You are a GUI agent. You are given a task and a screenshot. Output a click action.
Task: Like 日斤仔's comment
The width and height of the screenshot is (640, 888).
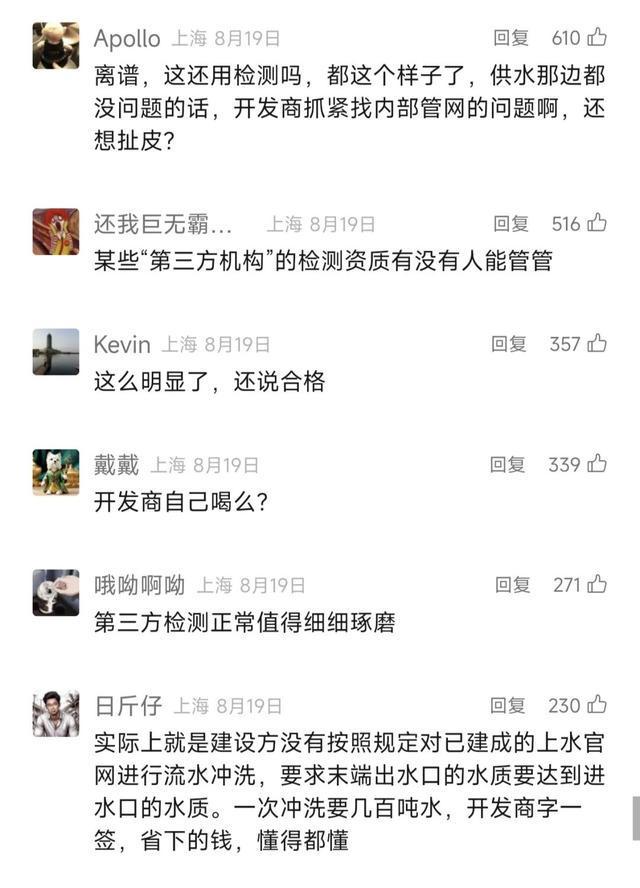597,706
